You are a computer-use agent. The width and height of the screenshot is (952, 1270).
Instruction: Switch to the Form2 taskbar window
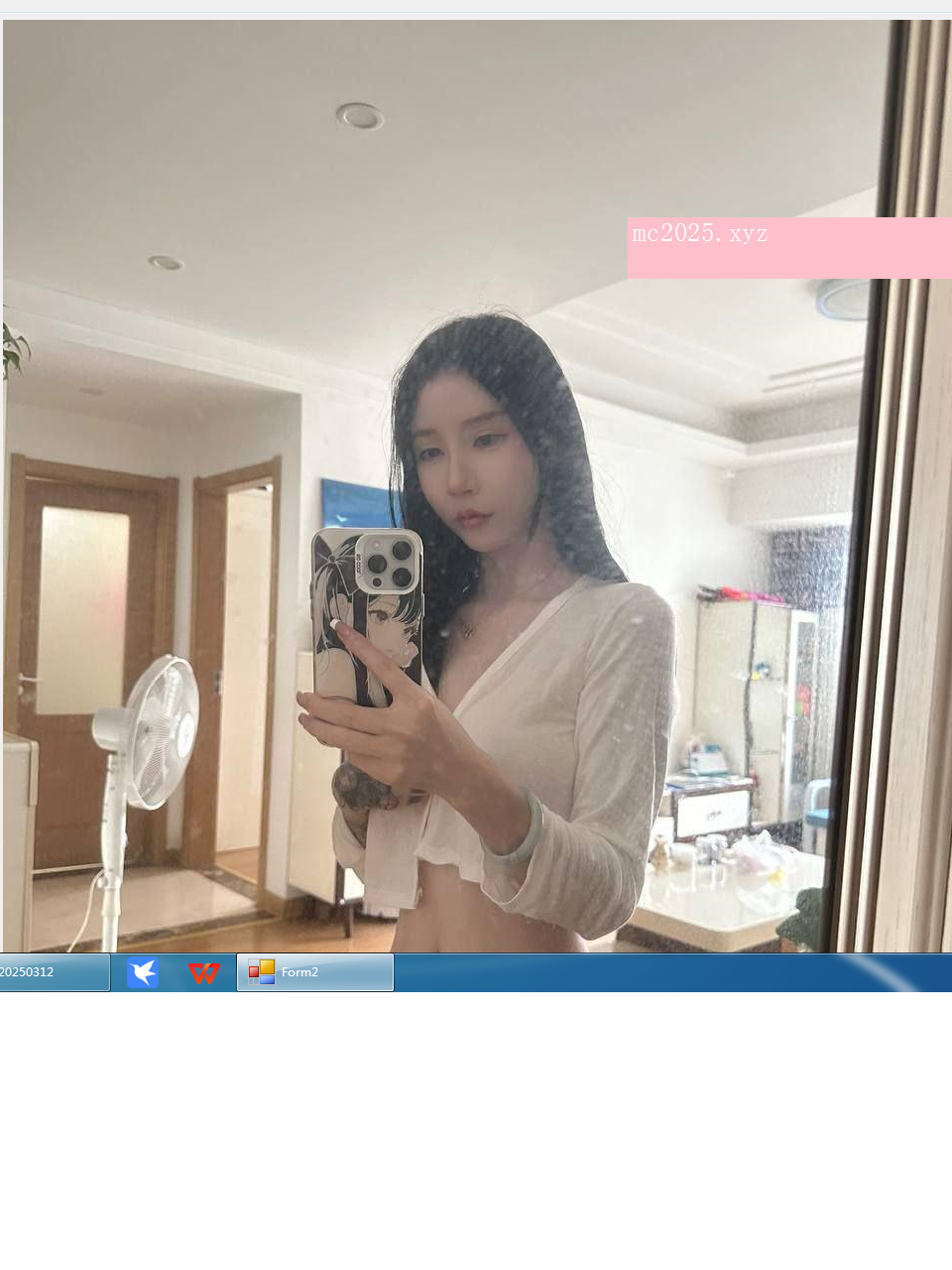tap(314, 972)
